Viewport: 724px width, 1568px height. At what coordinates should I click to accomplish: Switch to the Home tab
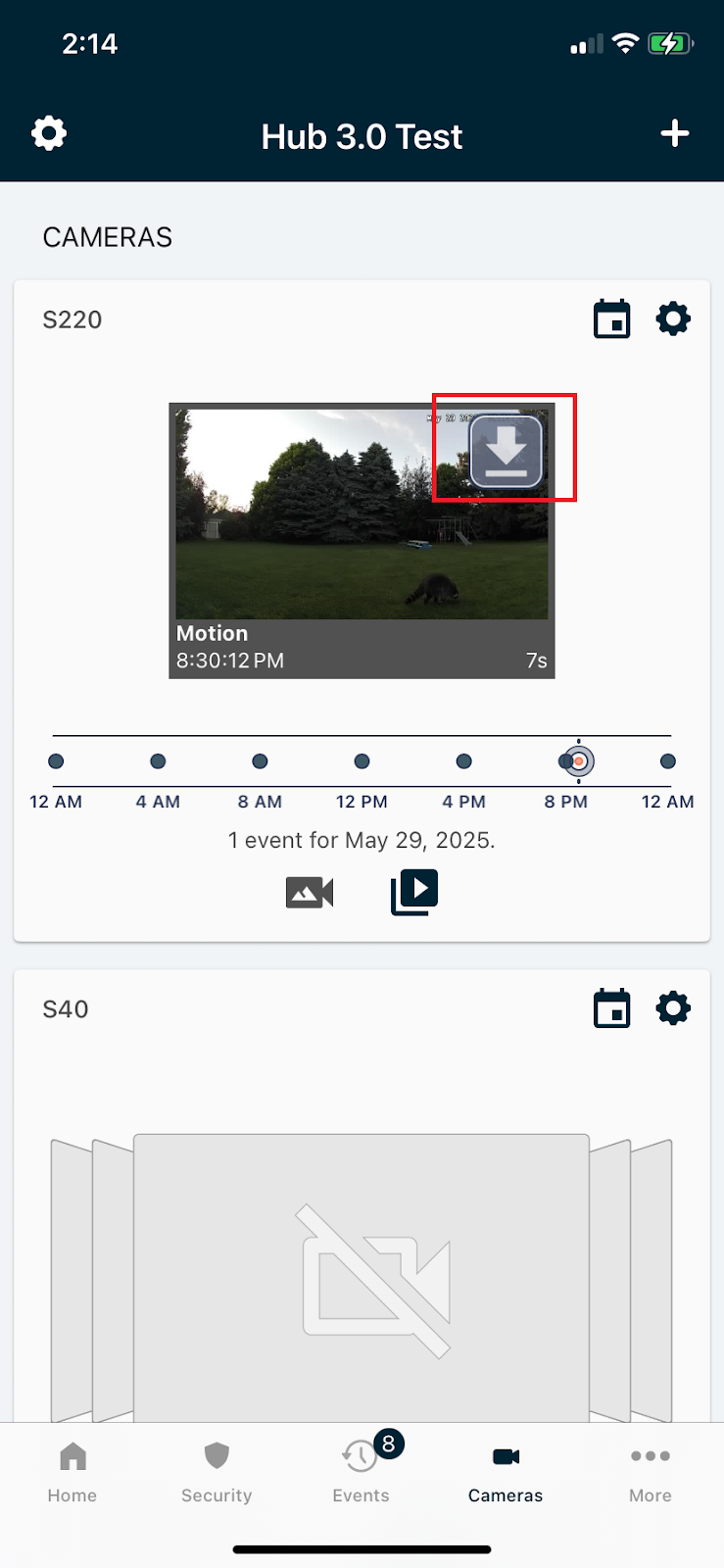(72, 1472)
